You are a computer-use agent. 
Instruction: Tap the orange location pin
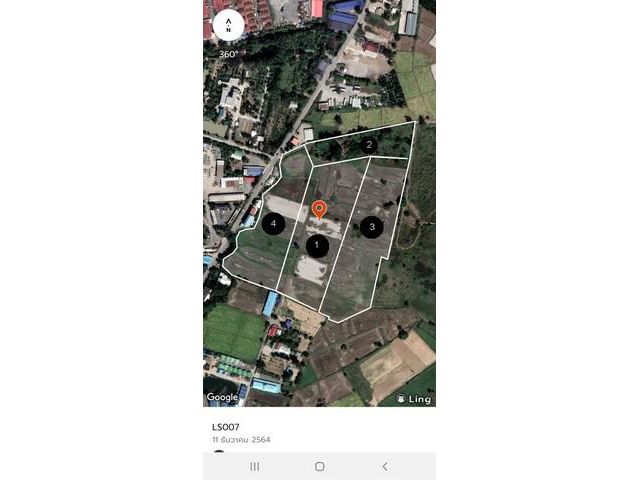(319, 209)
